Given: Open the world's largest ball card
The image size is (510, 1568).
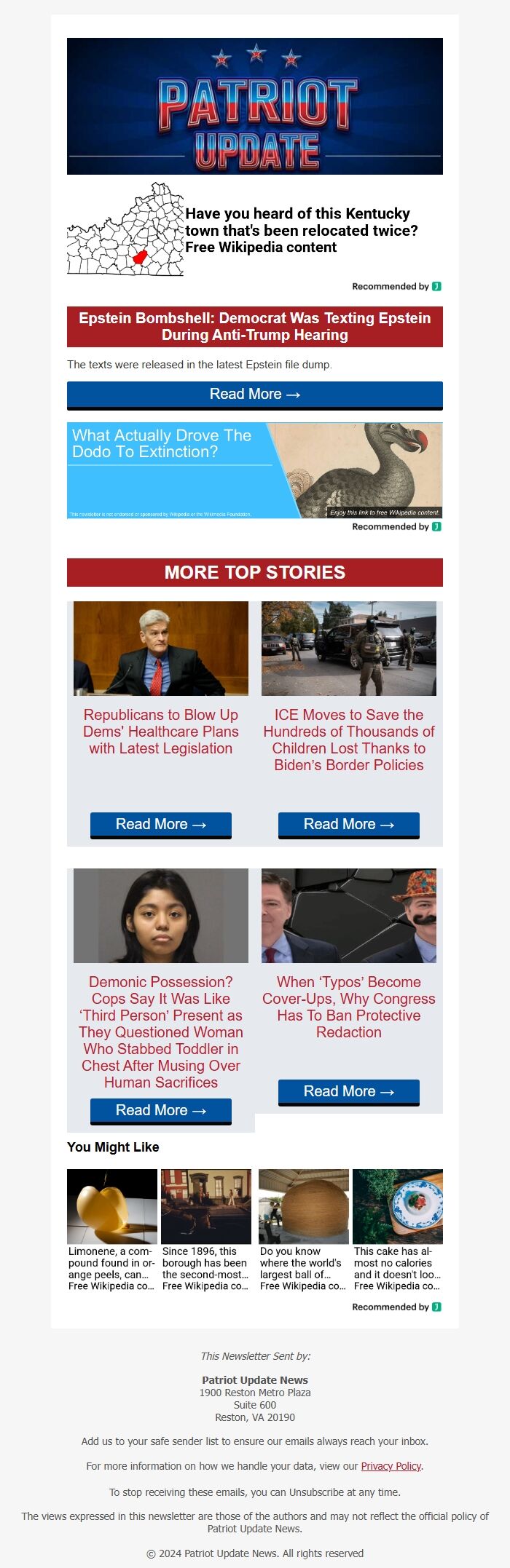Looking at the screenshot, I should [303, 1230].
